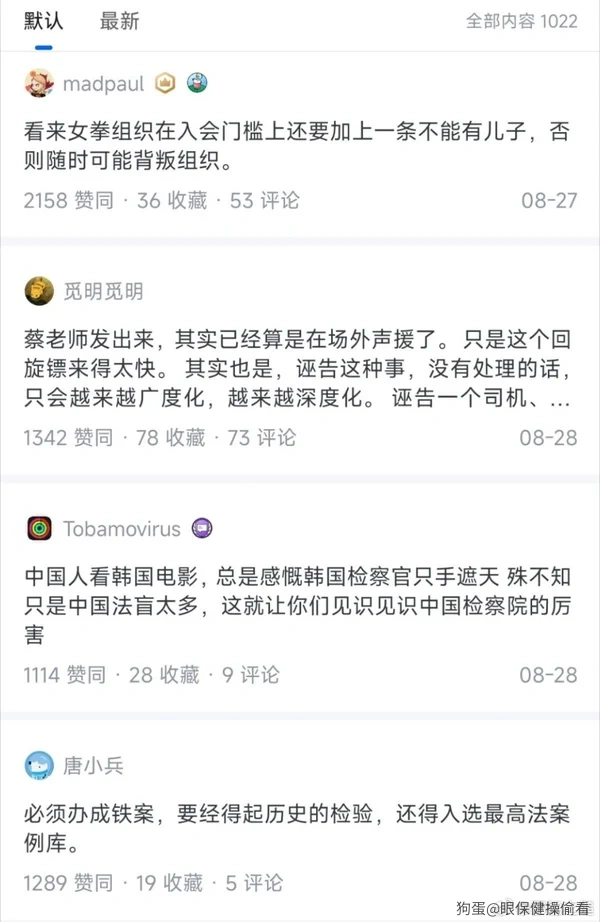This screenshot has width=600, height=922.
Task: Switch to the 默认 tab
Action: (43, 21)
